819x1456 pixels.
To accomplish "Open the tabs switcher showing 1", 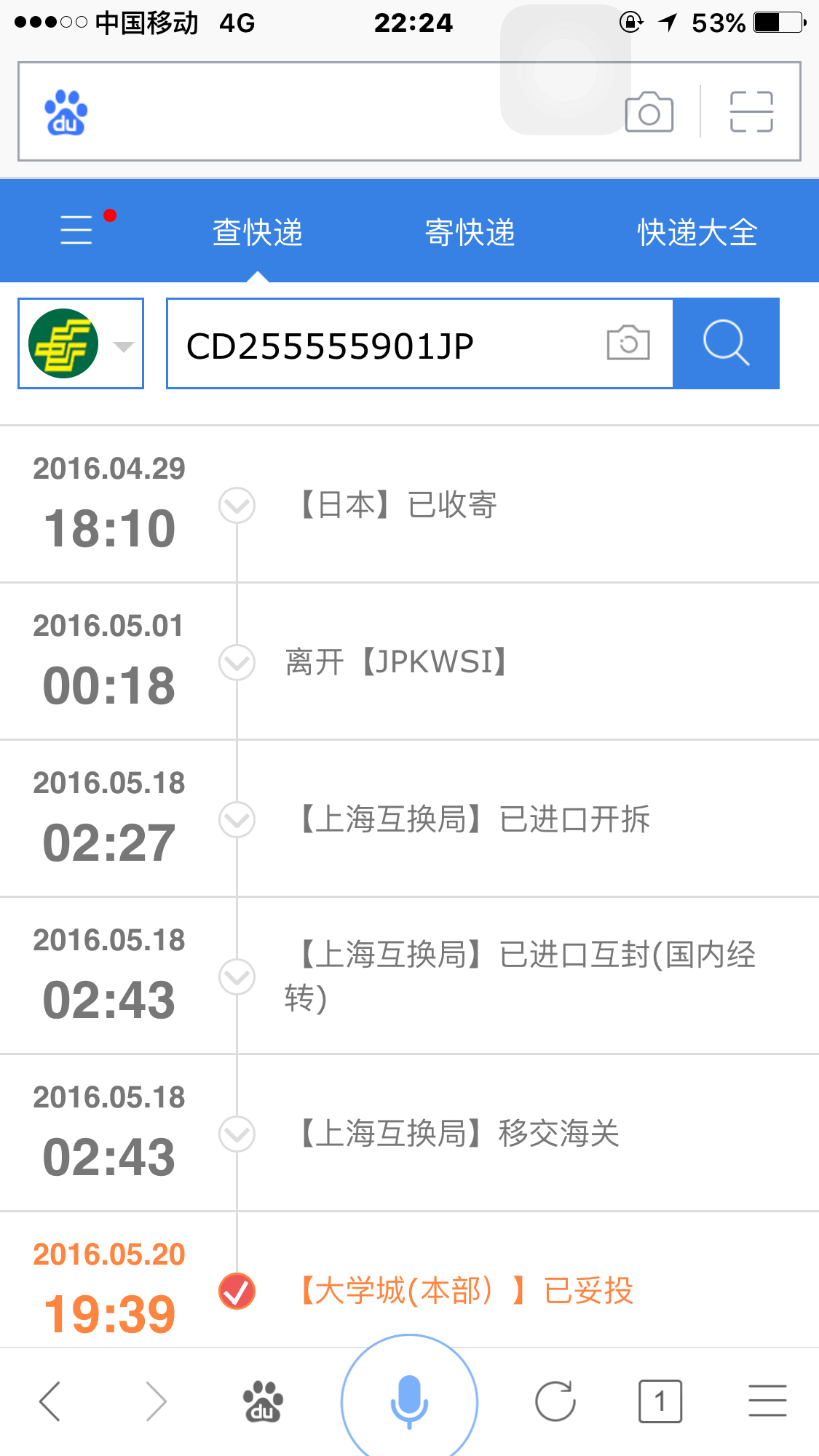I will (x=660, y=1401).
